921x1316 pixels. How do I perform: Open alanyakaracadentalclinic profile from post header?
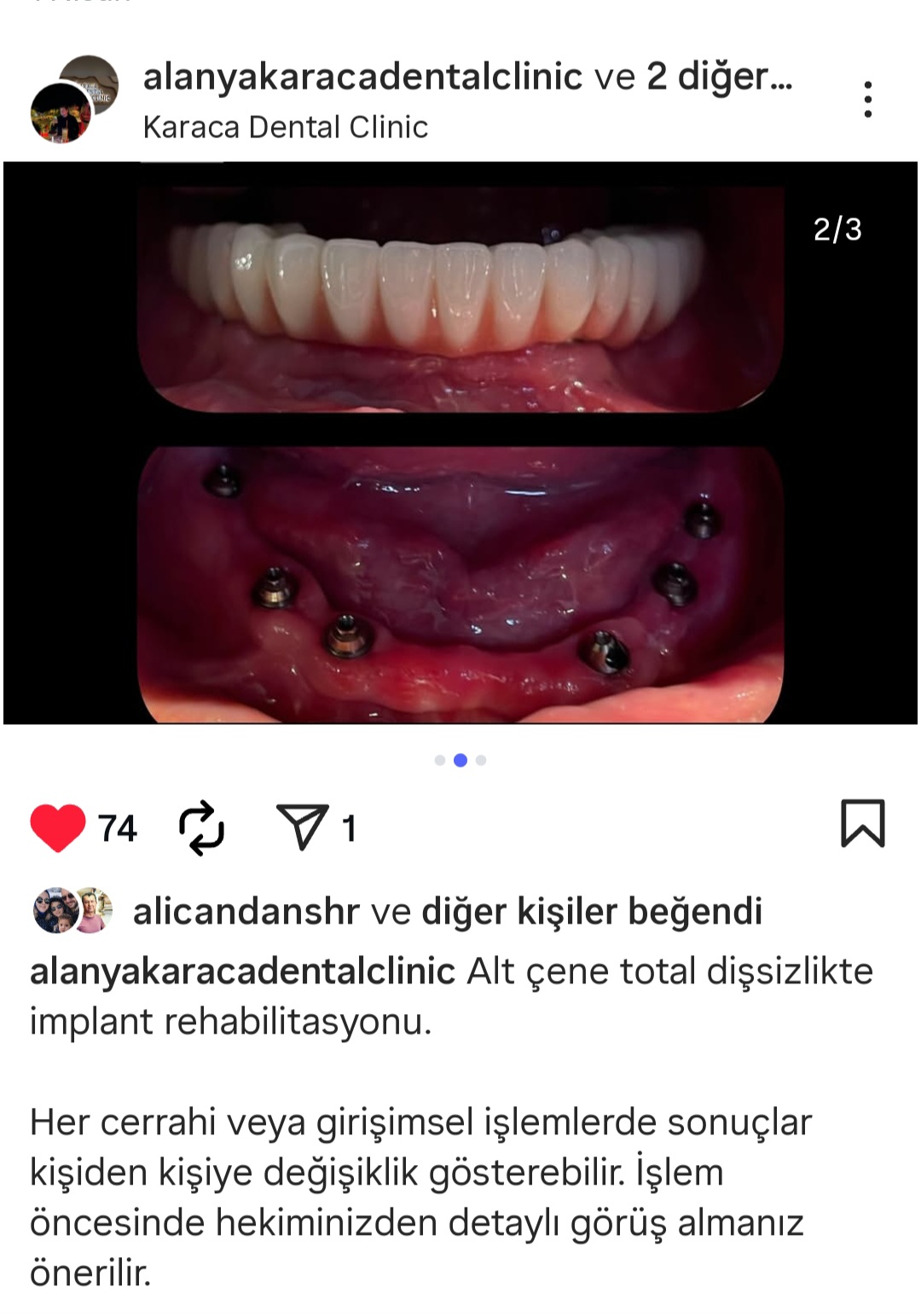[x=362, y=78]
